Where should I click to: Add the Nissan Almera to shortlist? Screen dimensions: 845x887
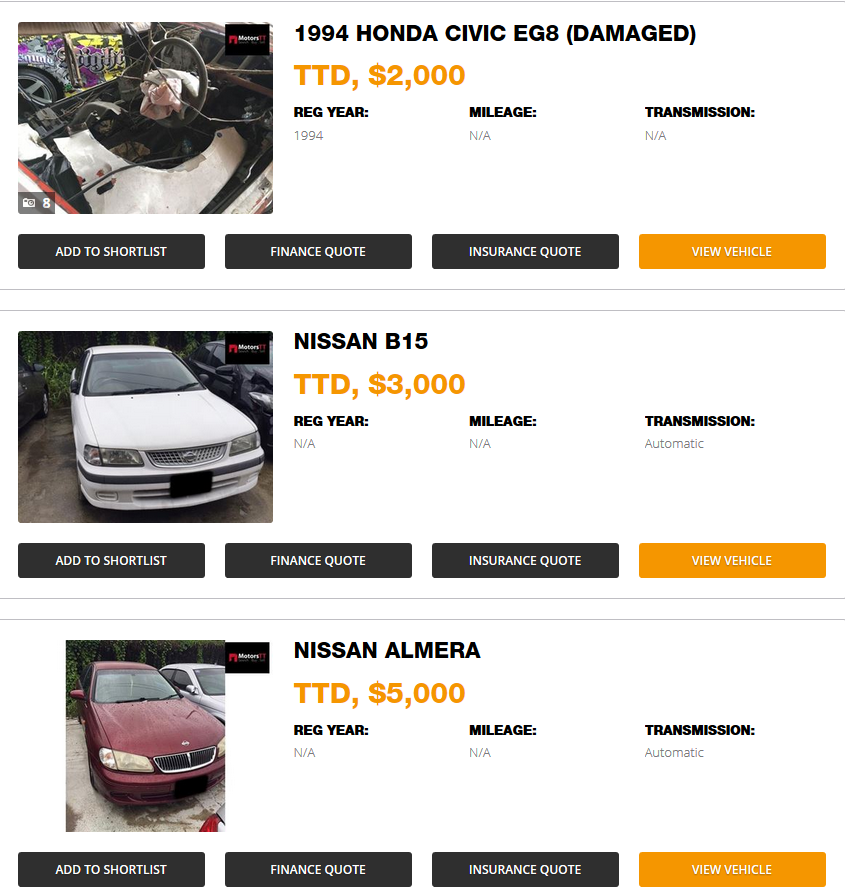tap(111, 870)
